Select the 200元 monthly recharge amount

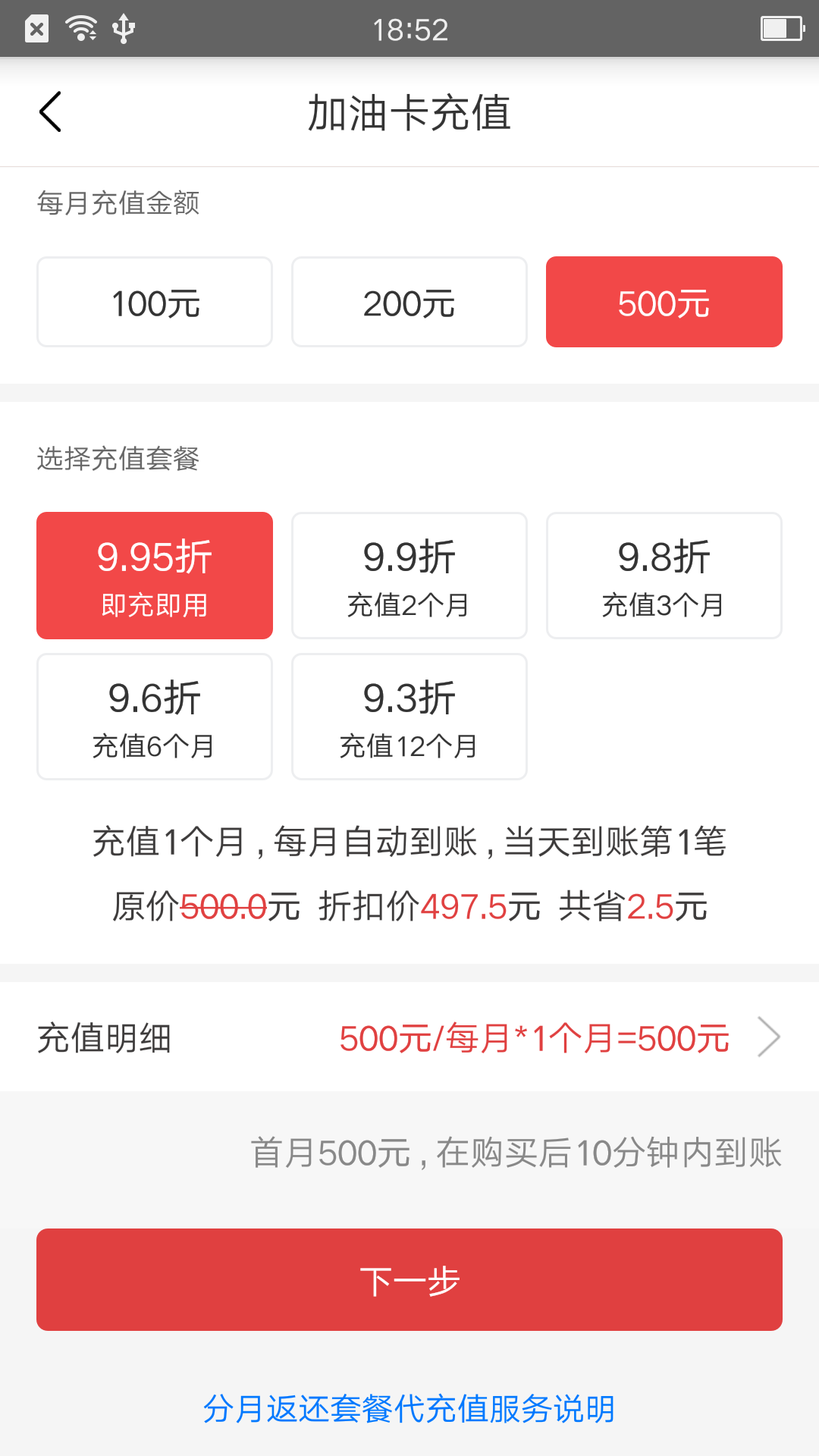pyautogui.click(x=409, y=301)
